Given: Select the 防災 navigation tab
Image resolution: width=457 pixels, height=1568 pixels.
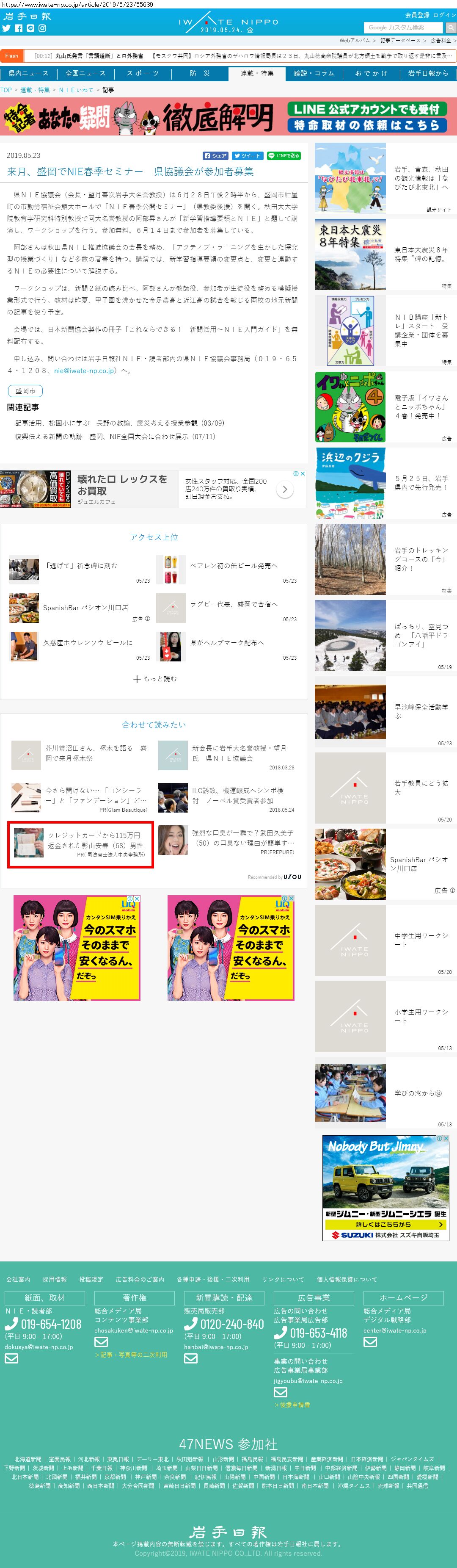Looking at the screenshot, I should [x=200, y=74].
